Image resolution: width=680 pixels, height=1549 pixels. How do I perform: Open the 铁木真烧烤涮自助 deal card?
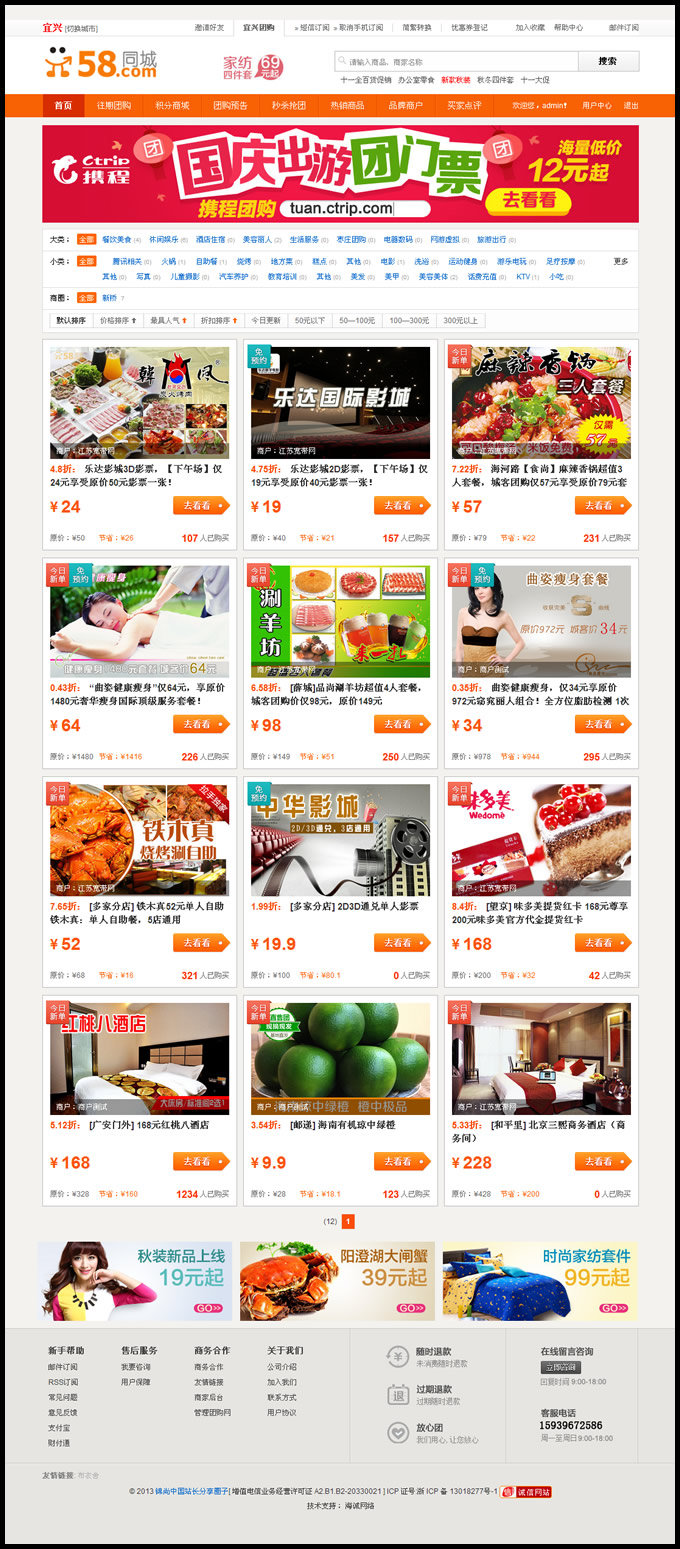click(139, 838)
